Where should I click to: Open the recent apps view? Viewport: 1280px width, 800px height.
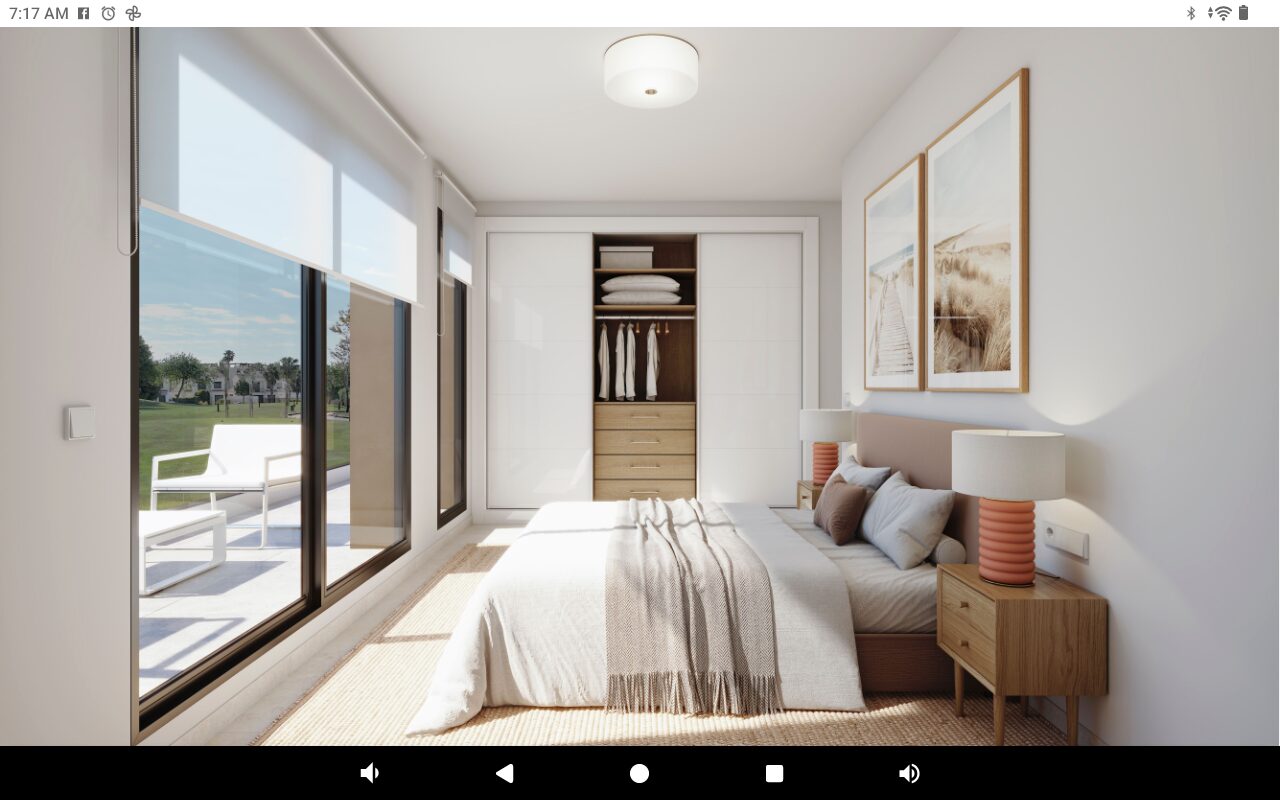point(774,773)
